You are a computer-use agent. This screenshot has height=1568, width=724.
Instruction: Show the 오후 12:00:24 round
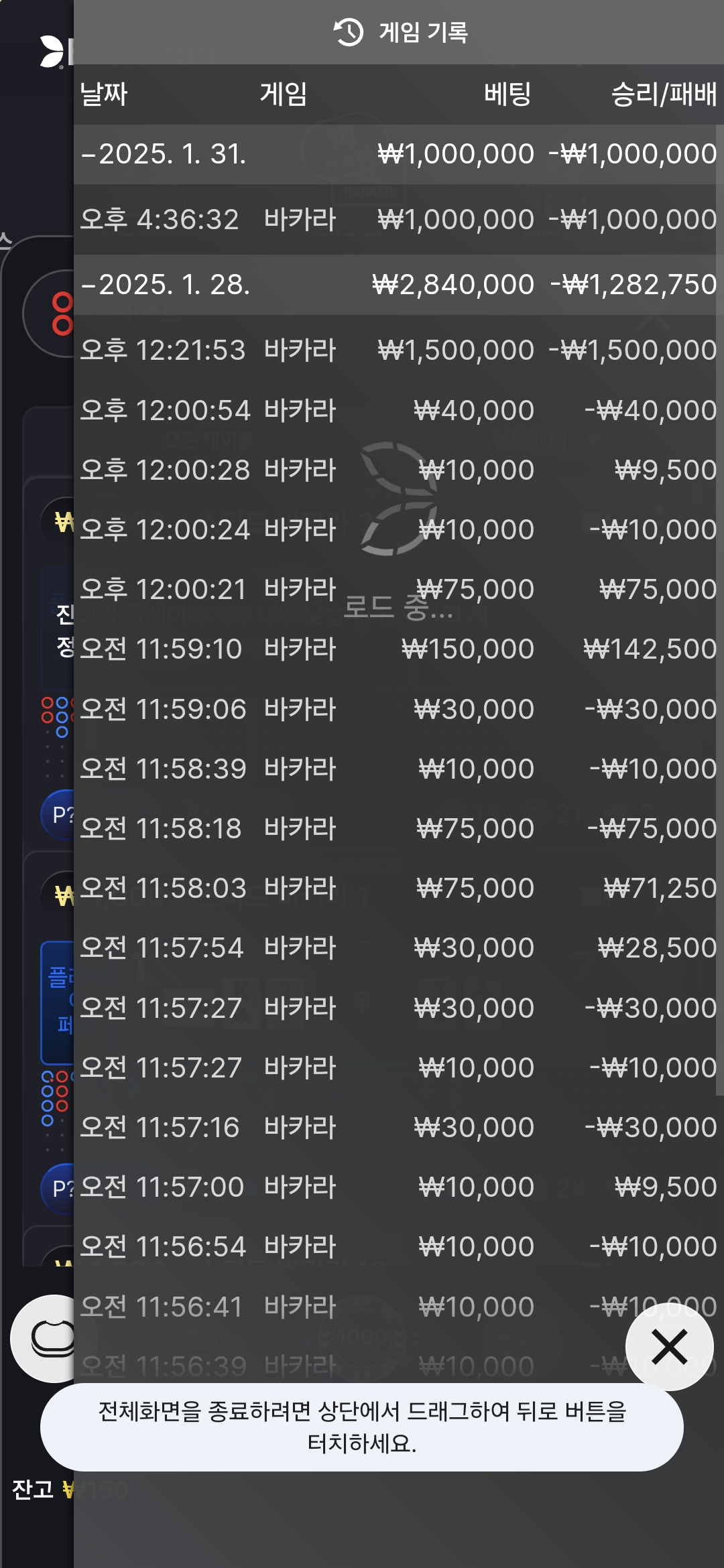396,529
